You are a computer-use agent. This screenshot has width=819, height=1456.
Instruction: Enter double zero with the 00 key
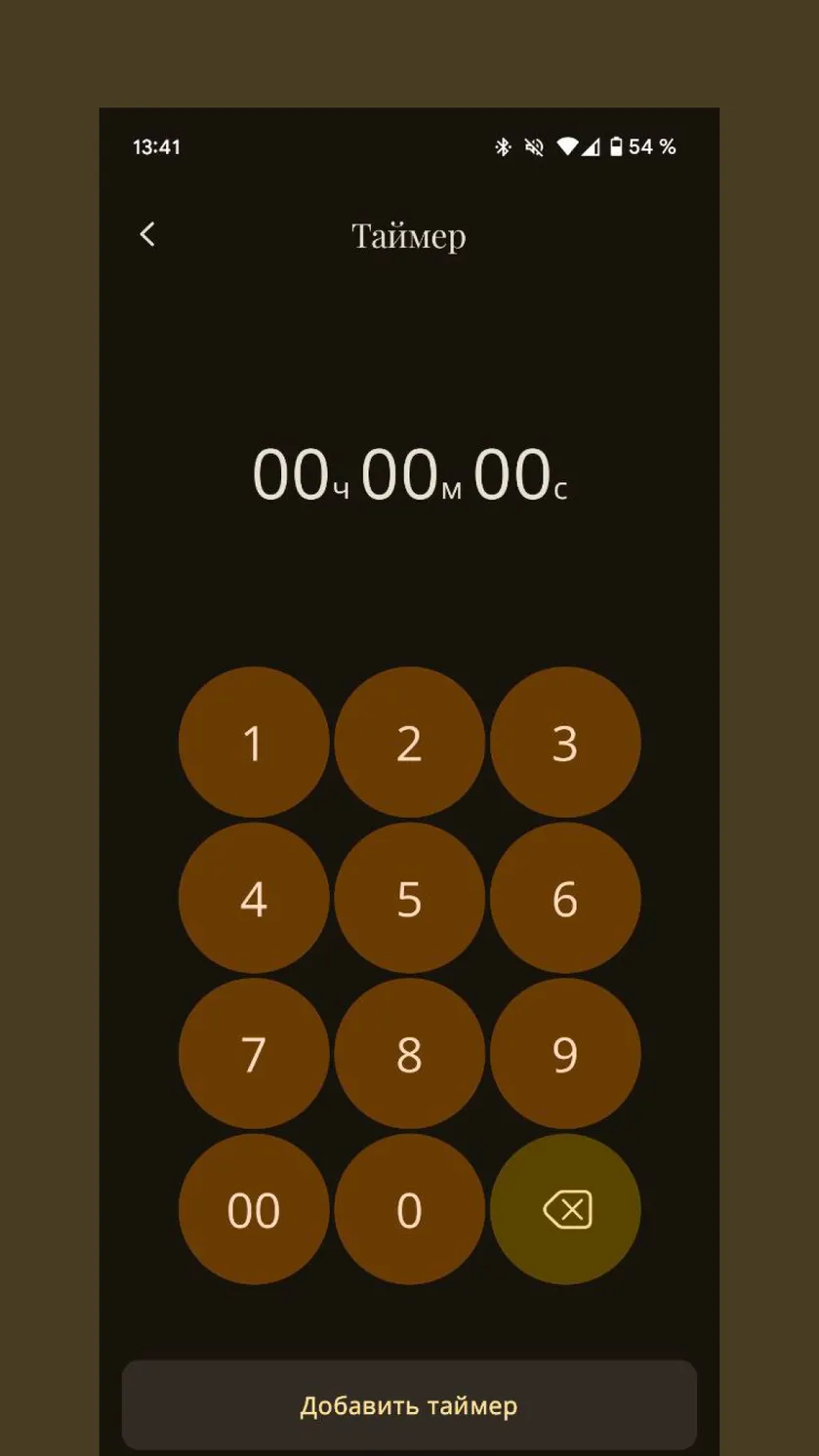254,1209
